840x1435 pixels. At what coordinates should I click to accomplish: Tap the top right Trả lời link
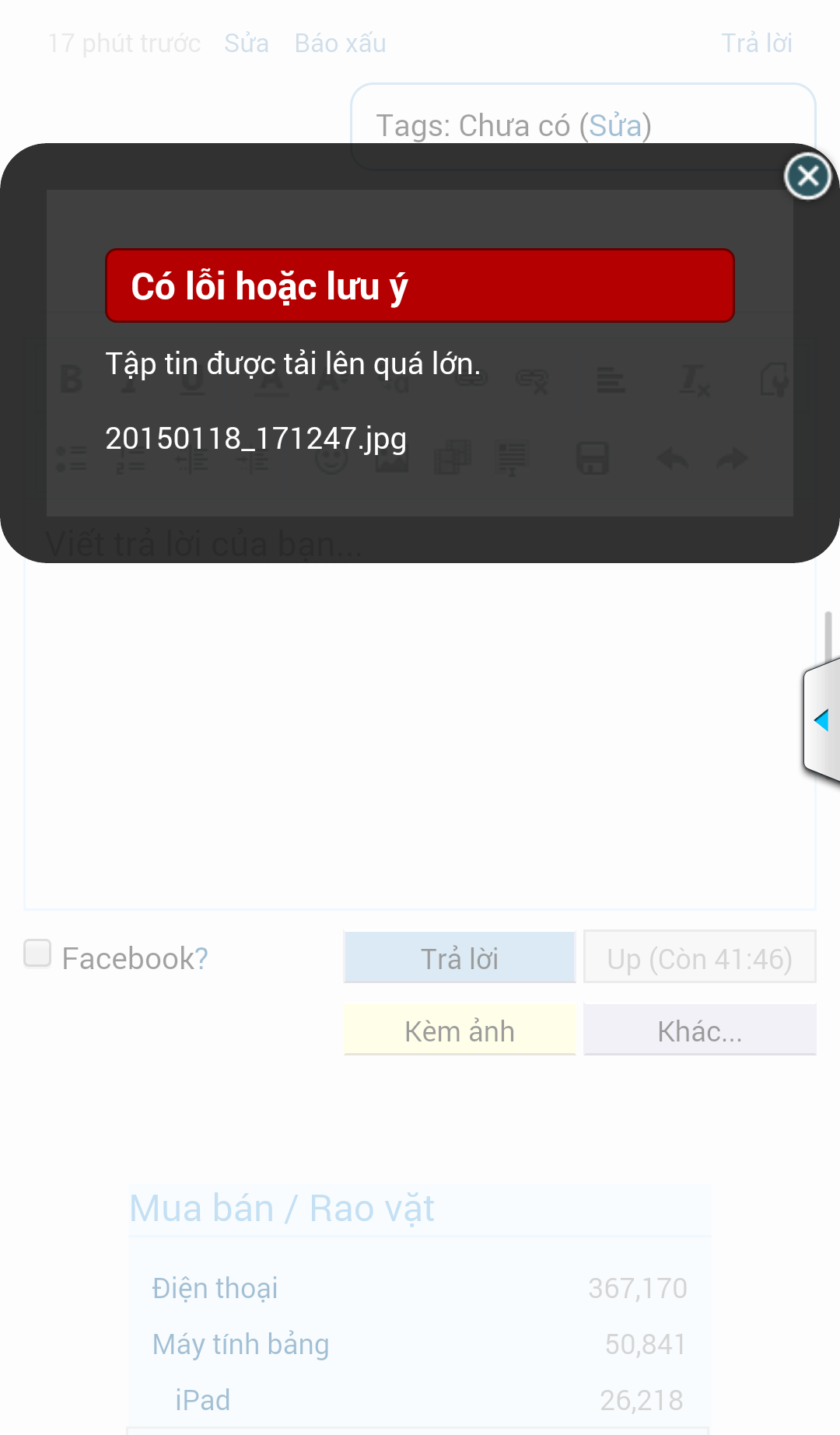click(x=757, y=43)
